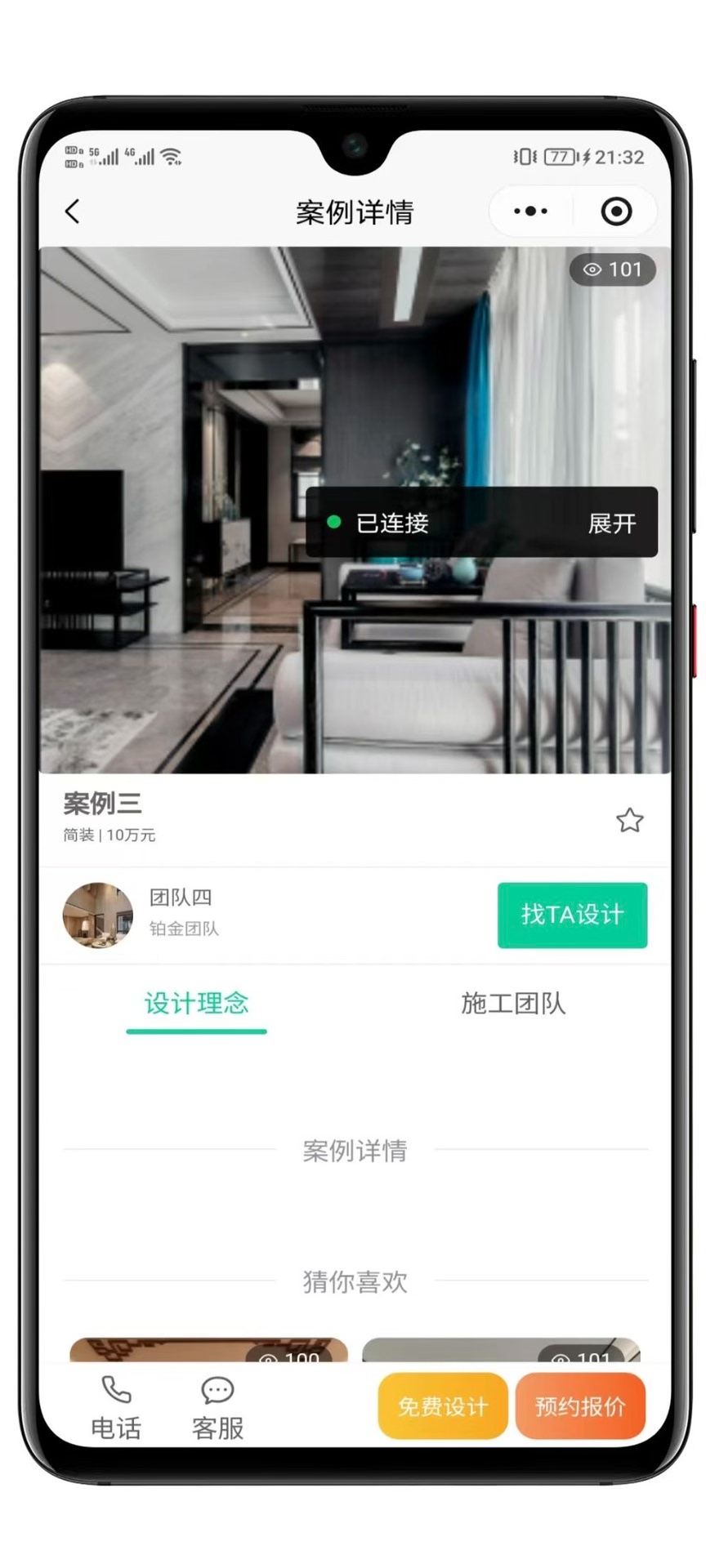
Task: Contact 客服 customer service
Action: point(217,1408)
